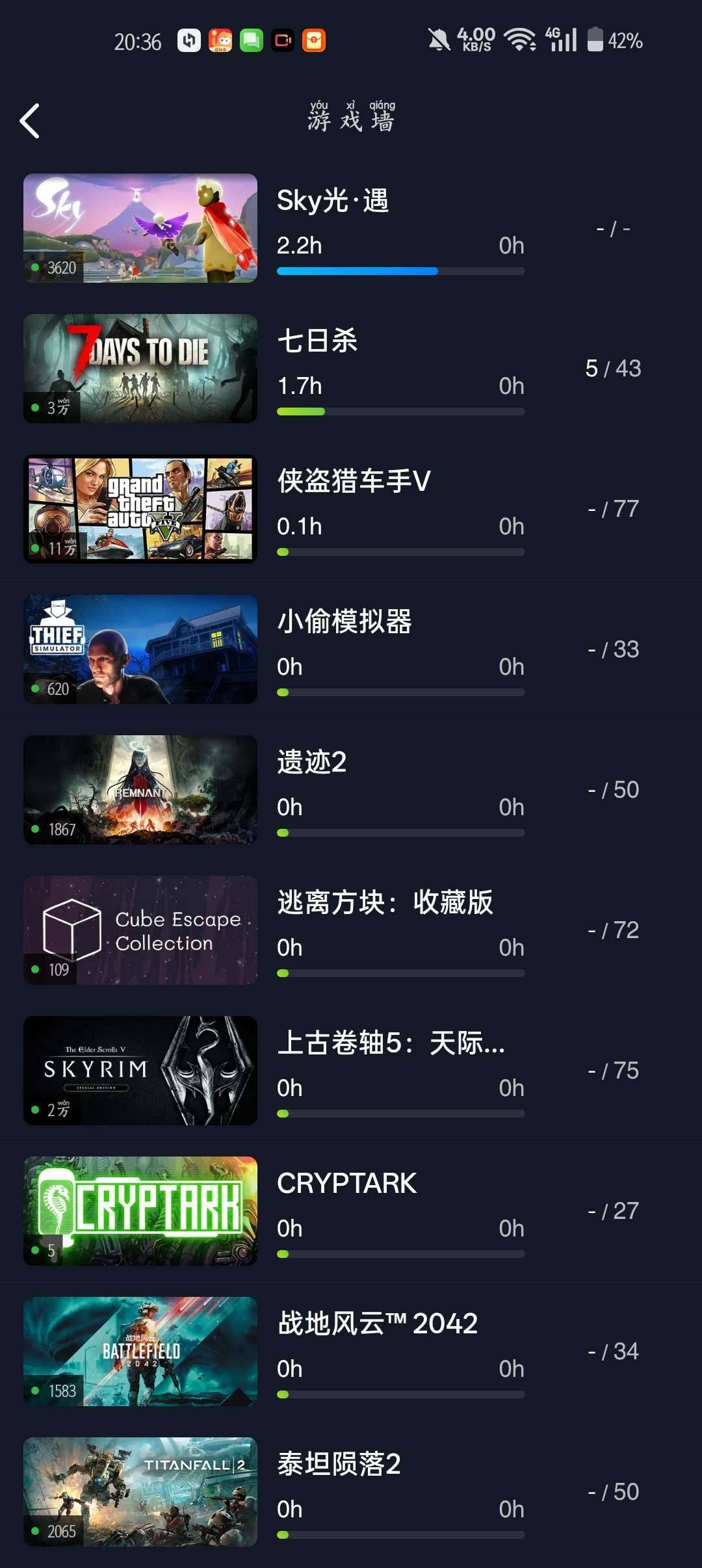The width and height of the screenshot is (702, 1568).
Task: Open the Sky光·遇 game thumbnail
Action: (x=140, y=228)
